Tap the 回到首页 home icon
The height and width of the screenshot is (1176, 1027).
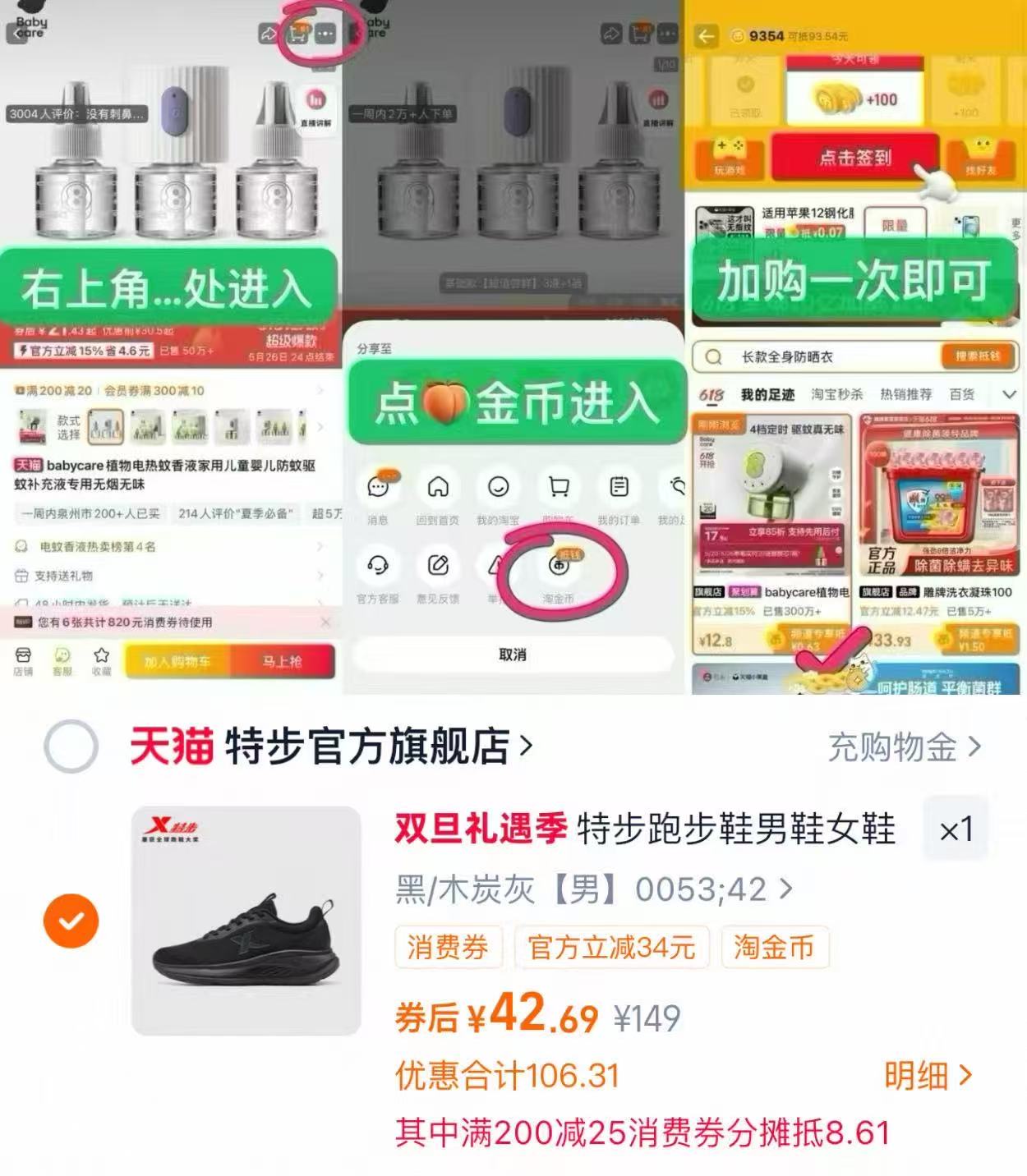(x=439, y=486)
